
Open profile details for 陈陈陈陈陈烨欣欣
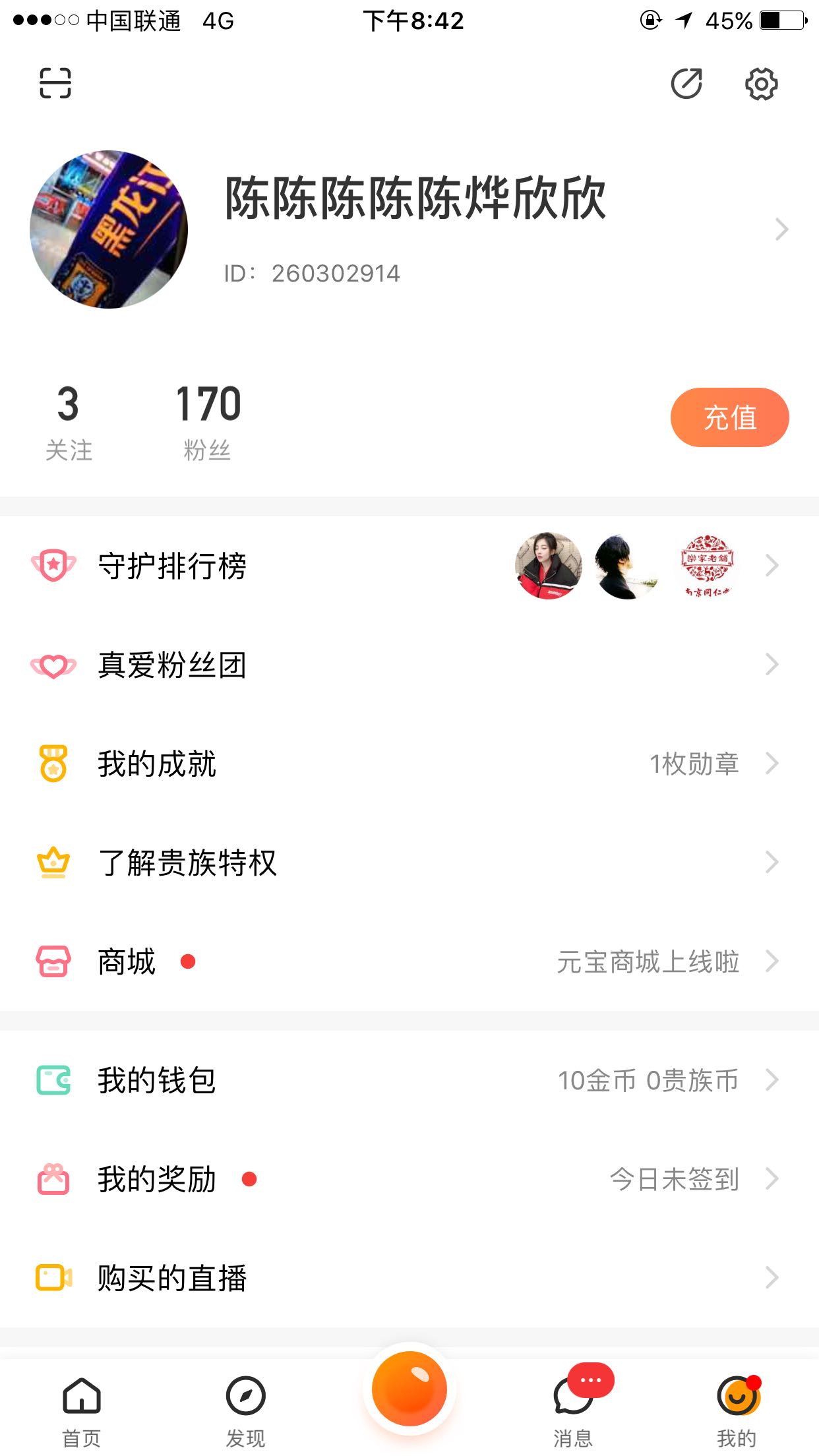[415, 198]
